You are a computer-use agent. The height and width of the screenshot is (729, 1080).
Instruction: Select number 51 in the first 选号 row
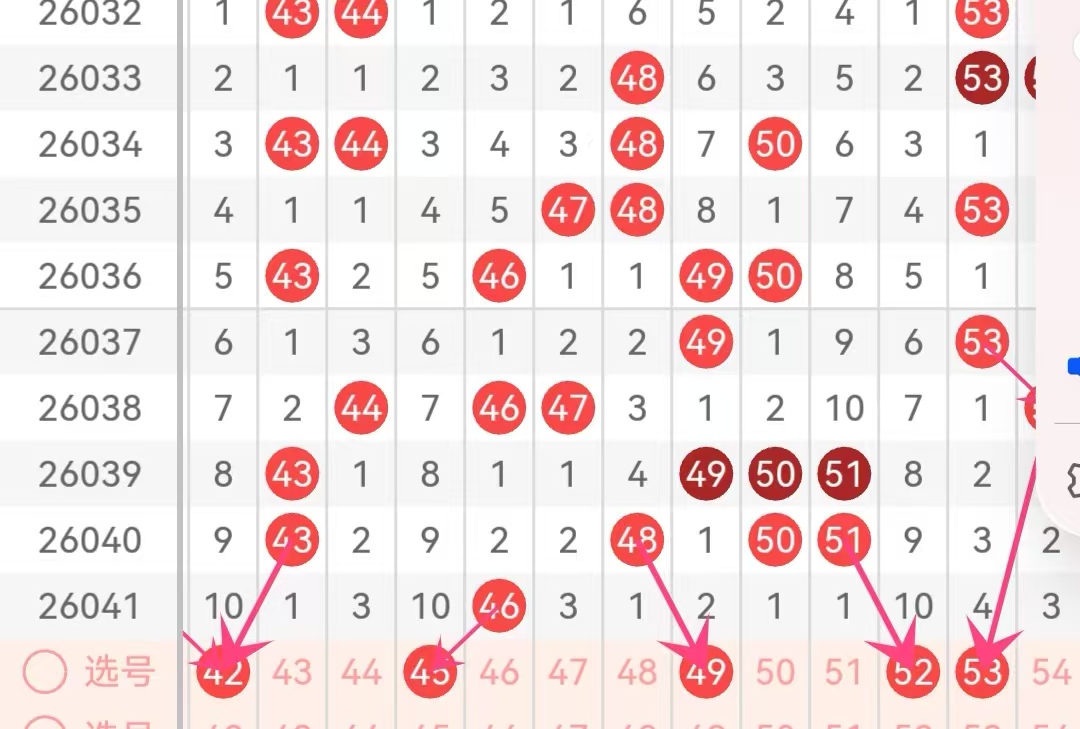[844, 672]
